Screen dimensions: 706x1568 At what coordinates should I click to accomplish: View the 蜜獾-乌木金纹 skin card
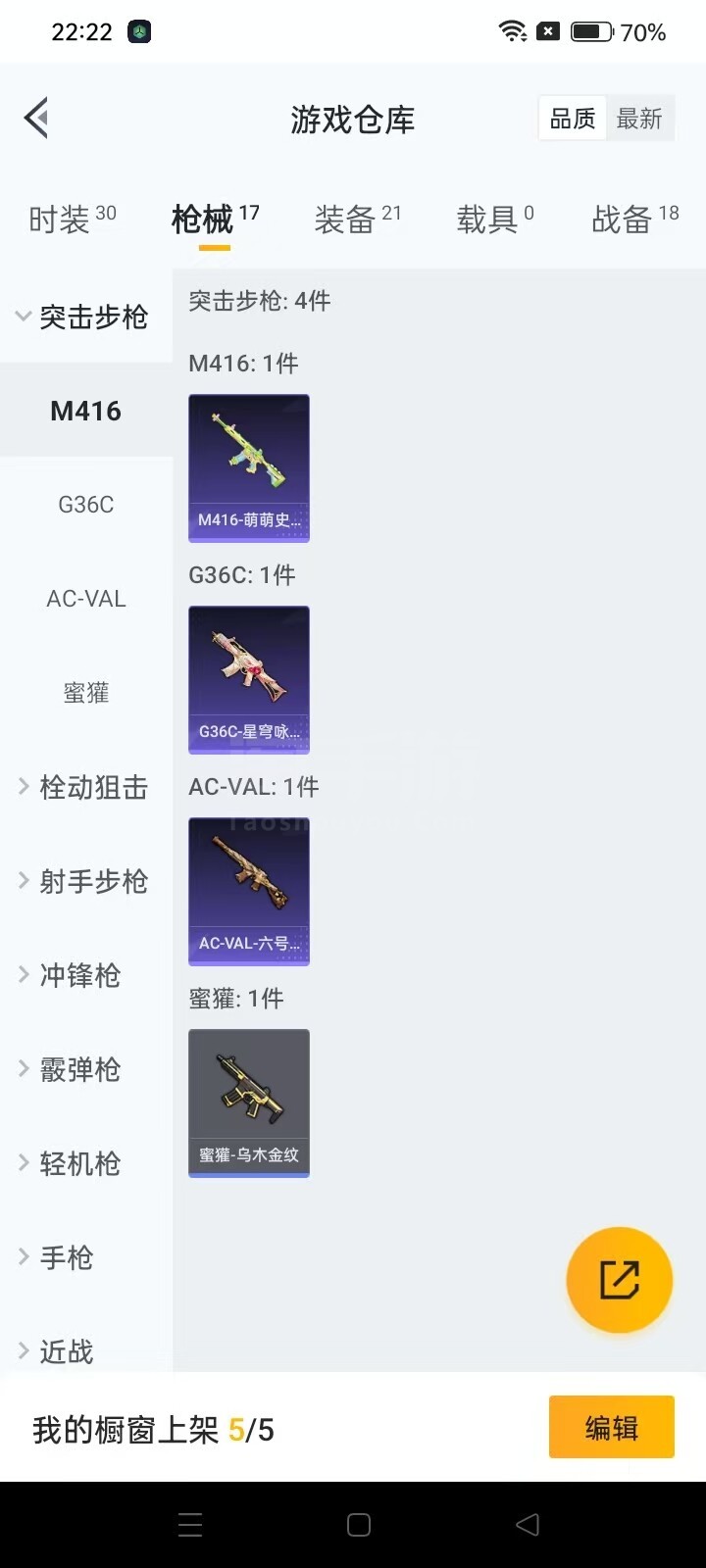pos(249,1102)
